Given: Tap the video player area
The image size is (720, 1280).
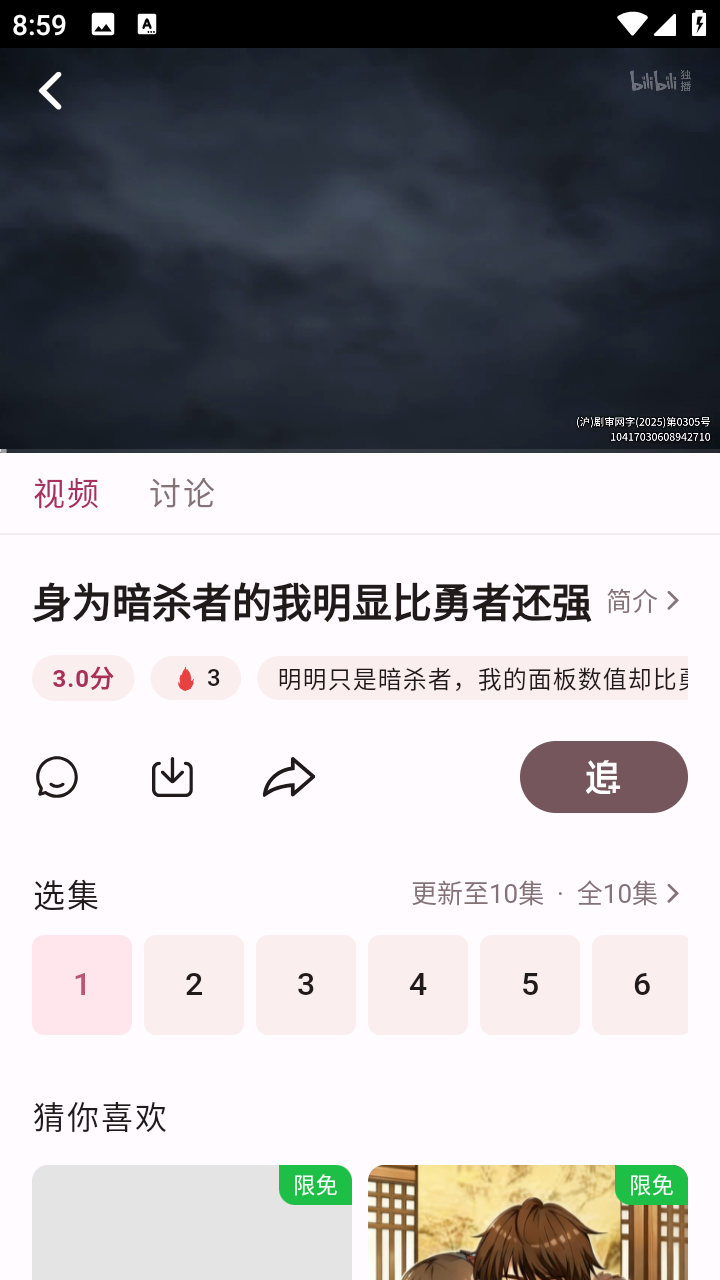Looking at the screenshot, I should (360, 250).
